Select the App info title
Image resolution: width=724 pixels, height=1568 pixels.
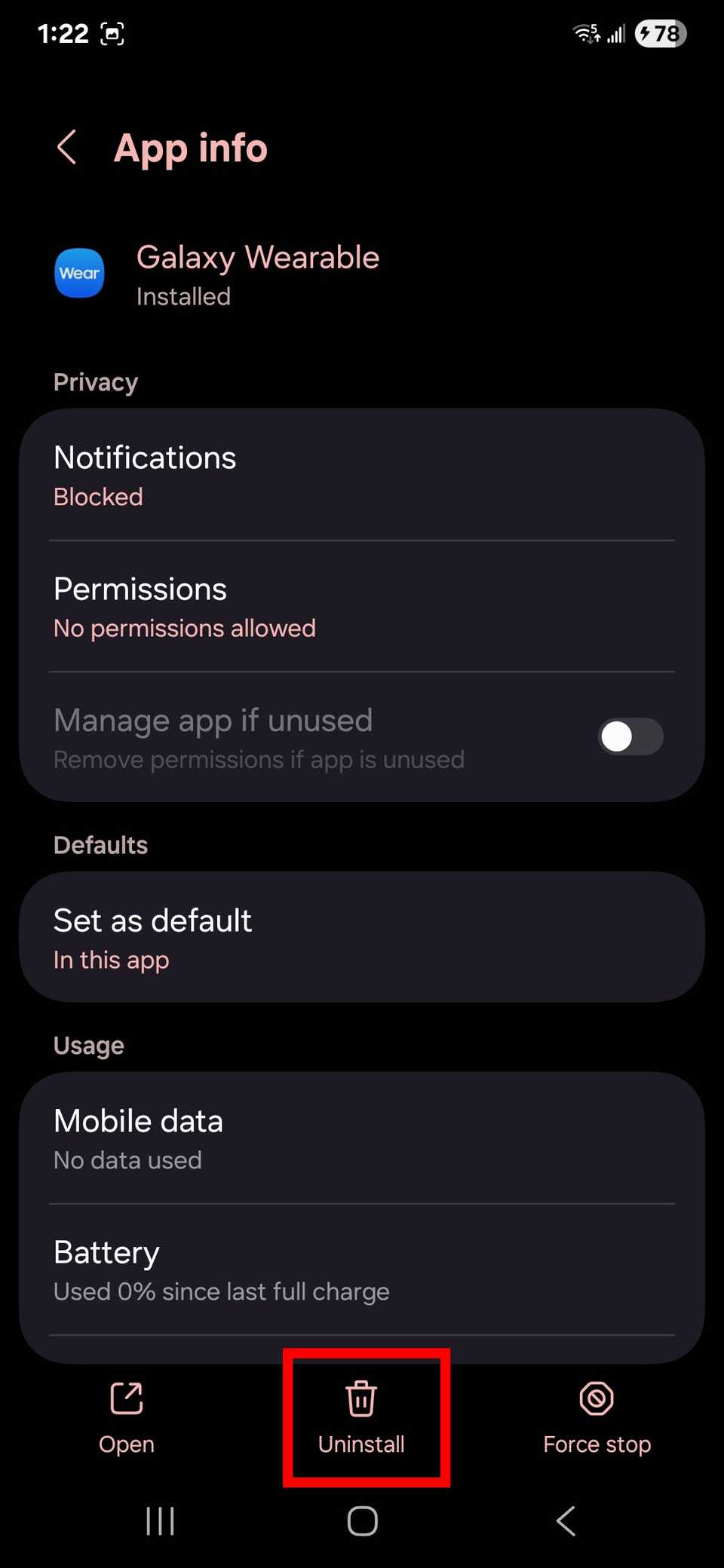tap(190, 149)
